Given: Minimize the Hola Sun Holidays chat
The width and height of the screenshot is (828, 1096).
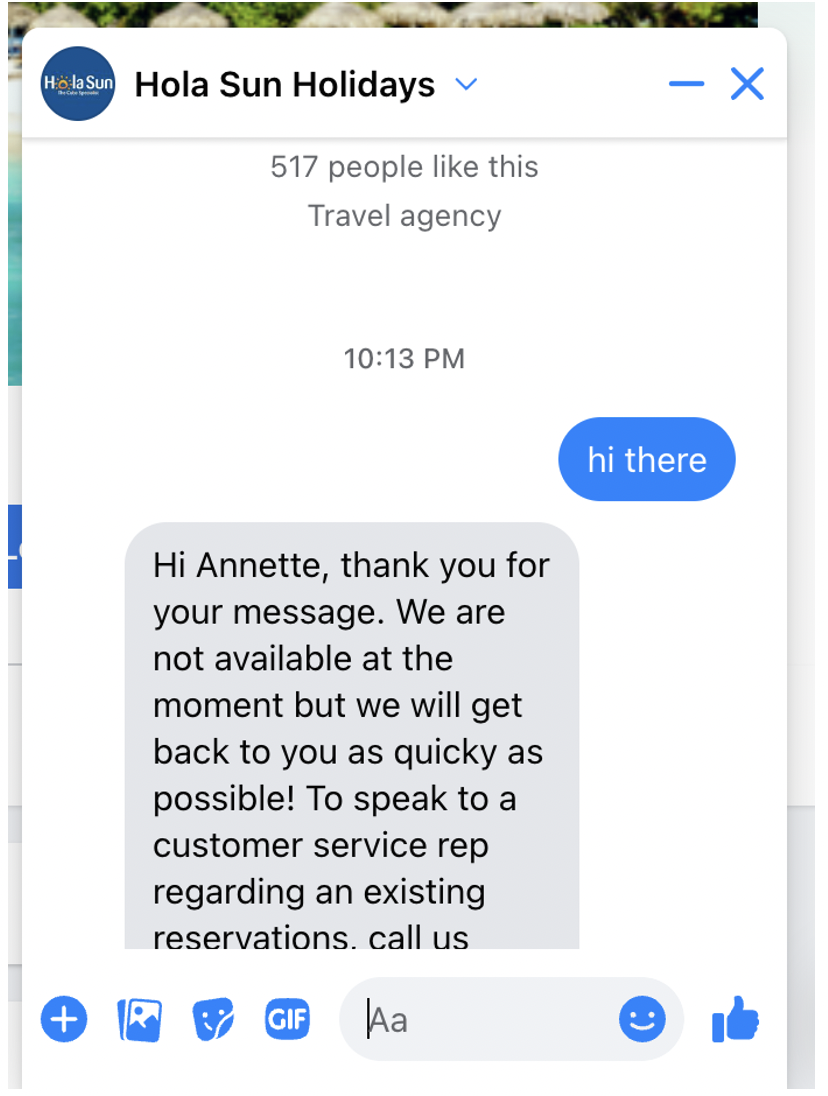Looking at the screenshot, I should 686,84.
